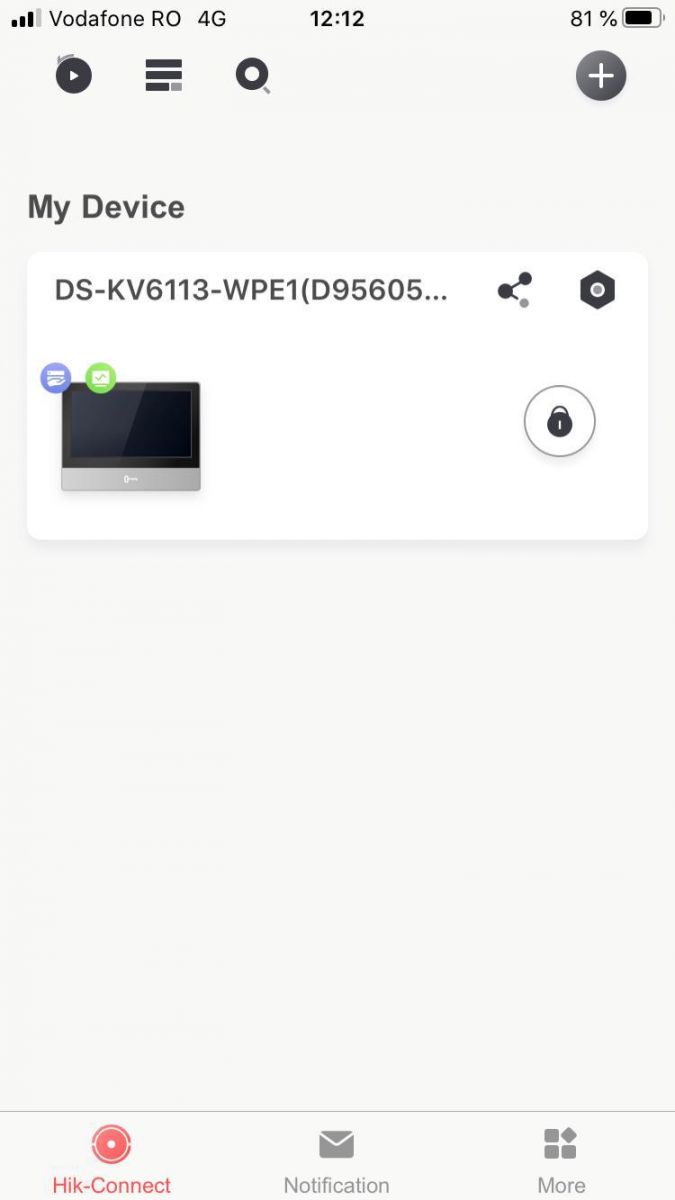
Task: Unlock the door via lock button
Action: click(x=559, y=421)
